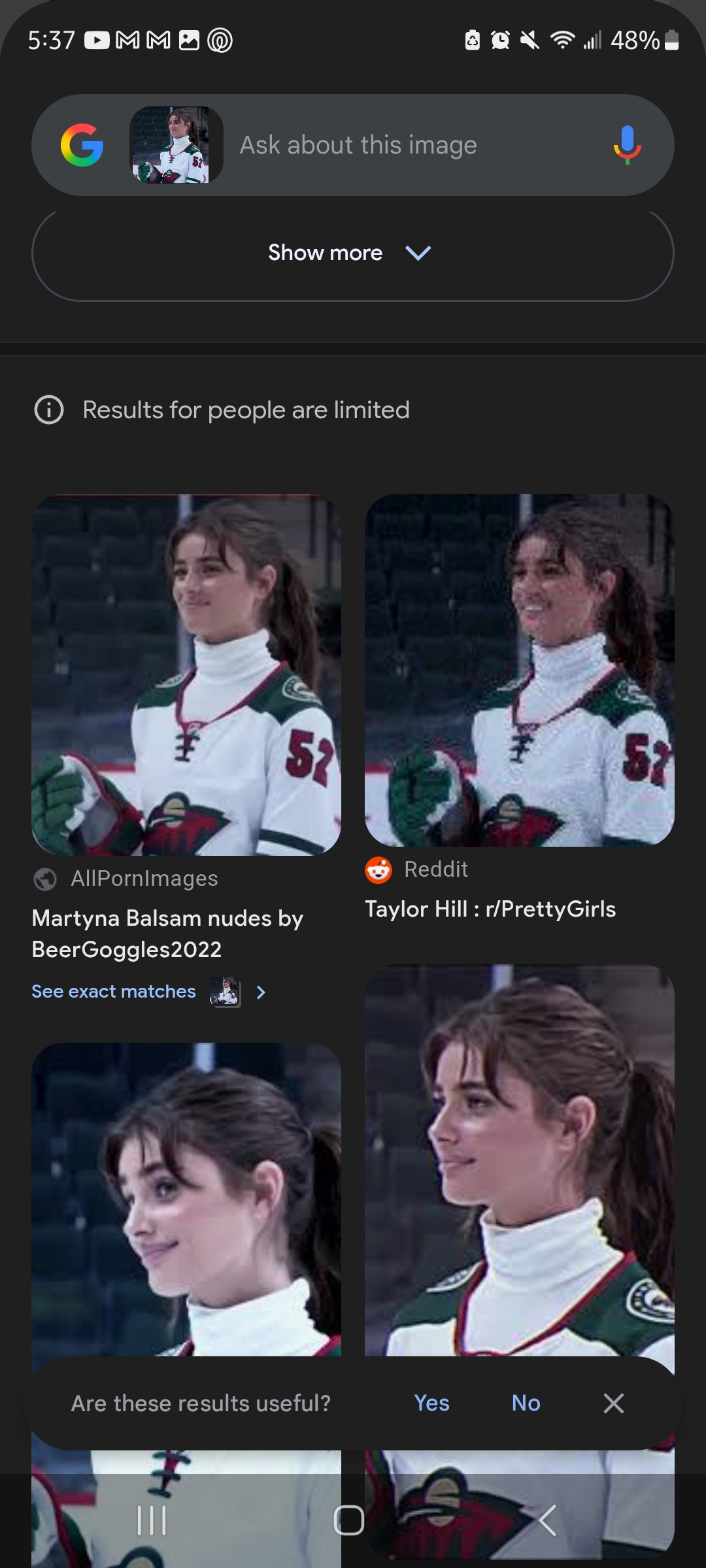Open See exact matches via its chevron arrow
Image resolution: width=706 pixels, height=1568 pixels.
point(261,992)
